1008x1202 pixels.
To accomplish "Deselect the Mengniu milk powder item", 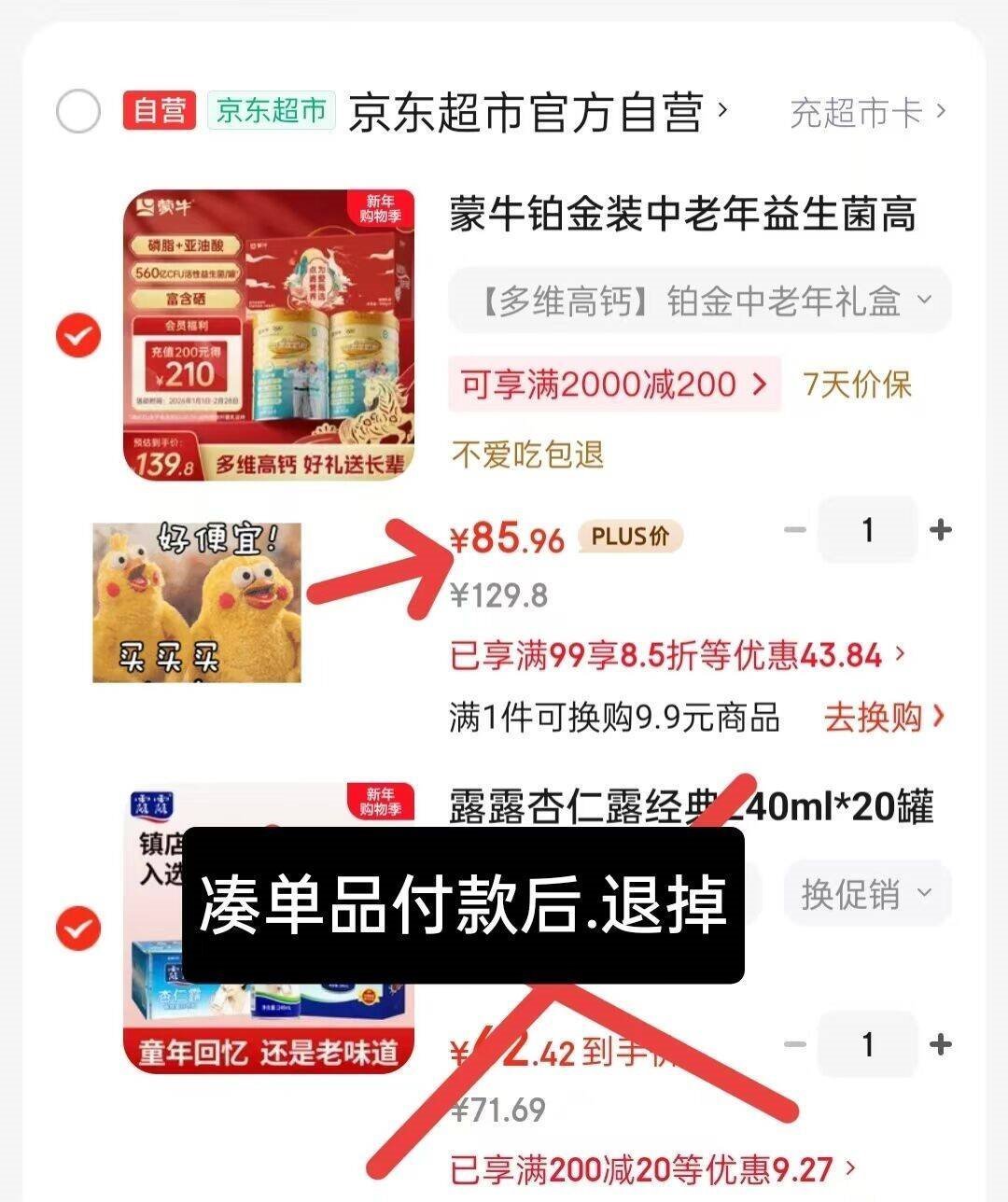I will coord(78,335).
